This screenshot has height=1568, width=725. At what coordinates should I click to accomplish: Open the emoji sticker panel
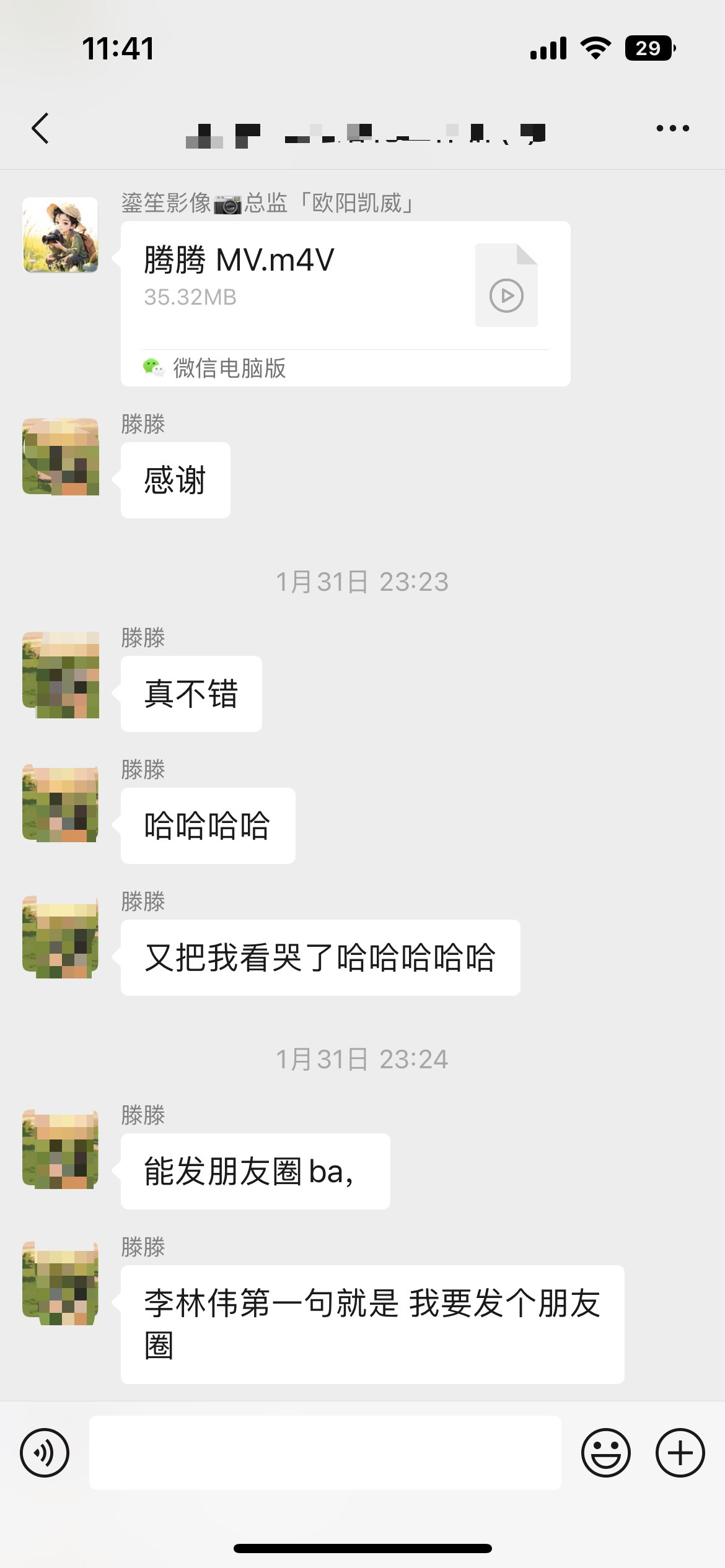[x=605, y=1453]
